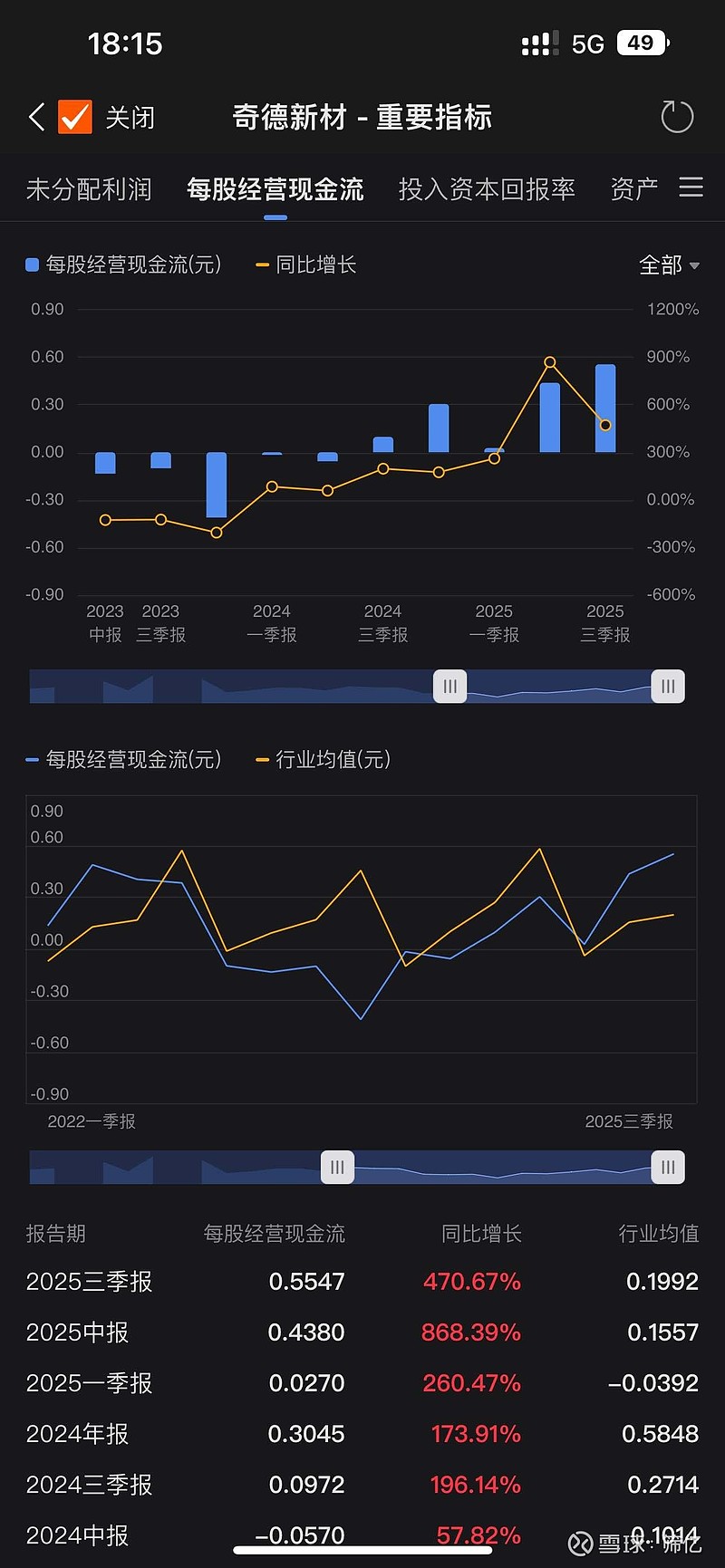Tap right range handle of lower mini chart
Viewport: 725px width, 1568px height.
pos(668,1168)
